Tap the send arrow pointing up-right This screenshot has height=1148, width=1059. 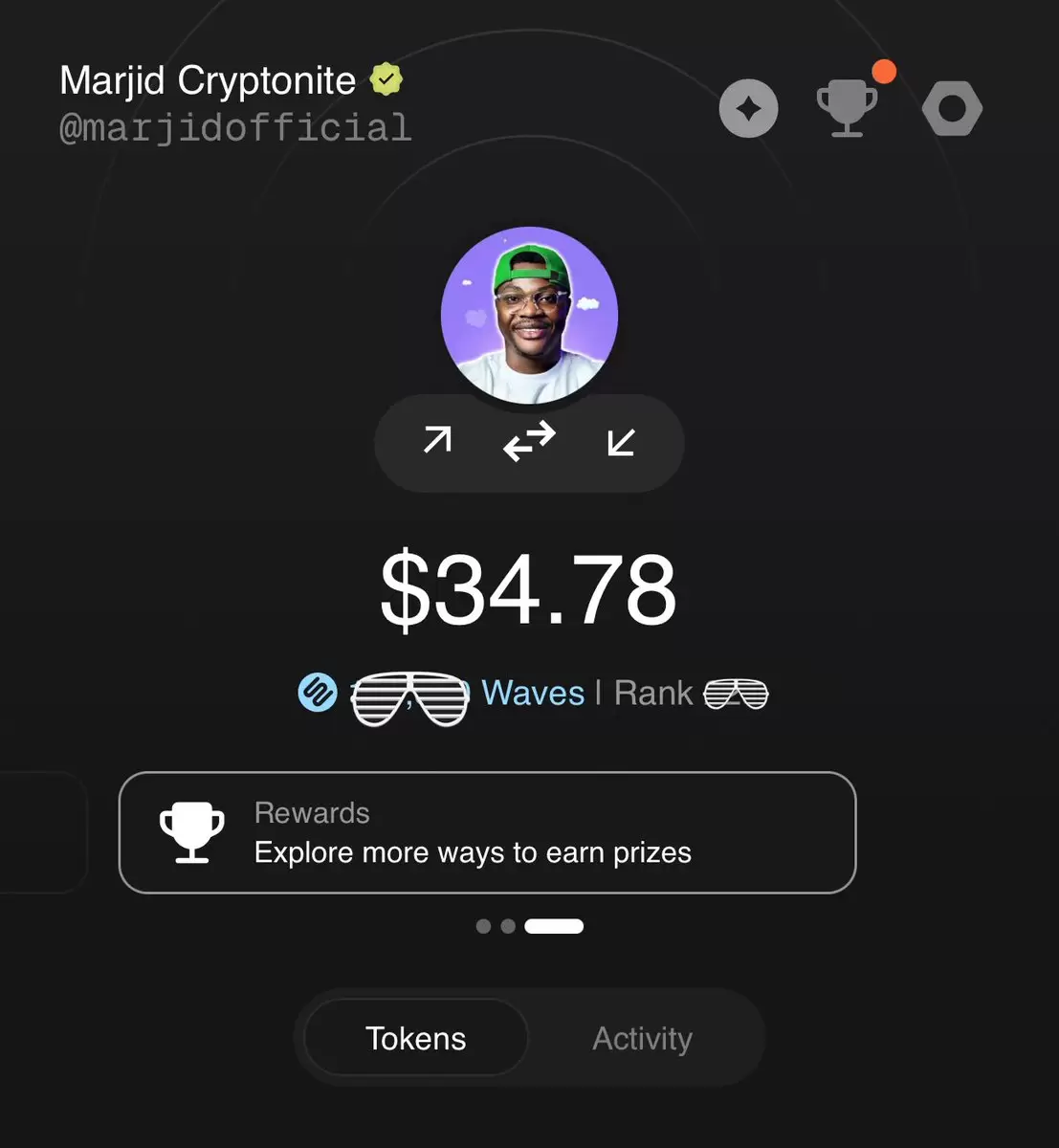[x=437, y=441]
